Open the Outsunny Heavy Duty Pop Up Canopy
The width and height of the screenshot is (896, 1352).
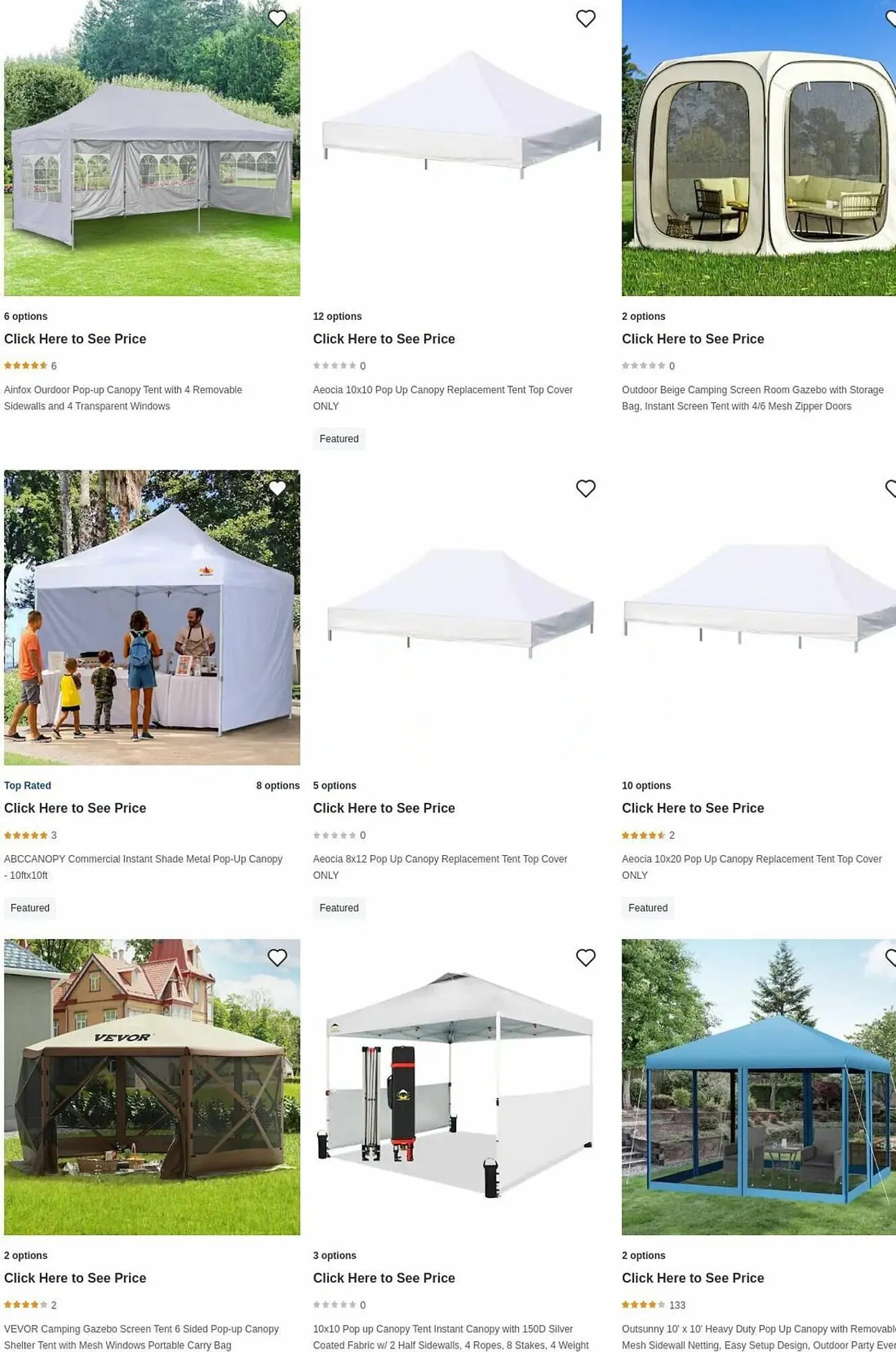point(758,1336)
